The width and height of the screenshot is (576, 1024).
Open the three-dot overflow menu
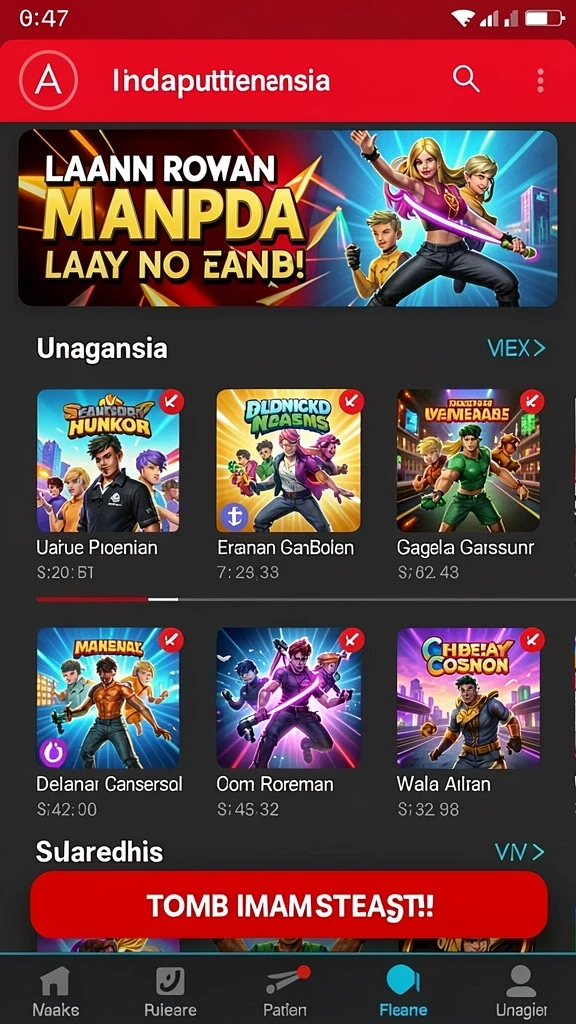pos(540,80)
